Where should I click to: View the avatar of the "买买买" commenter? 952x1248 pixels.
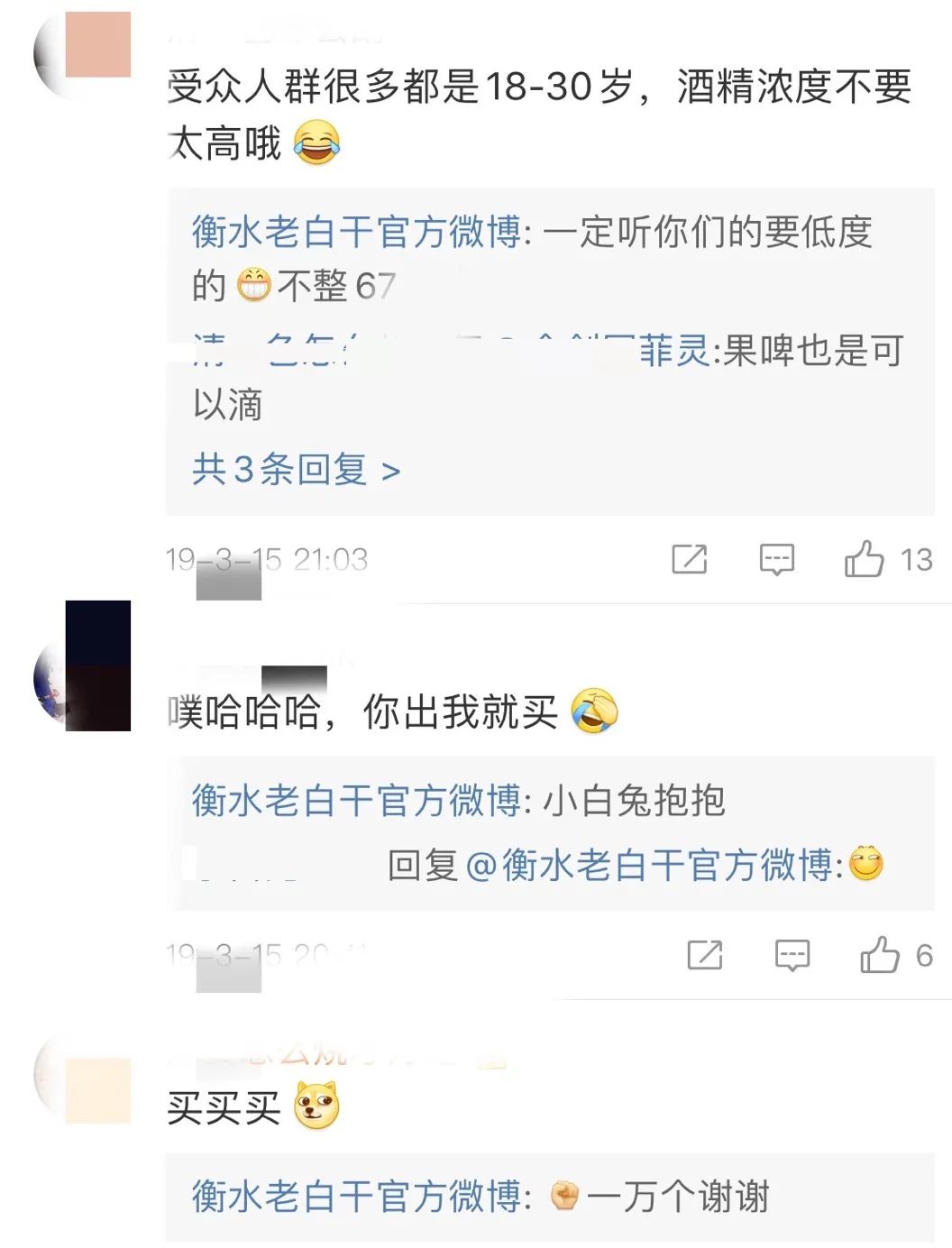coord(83,1079)
